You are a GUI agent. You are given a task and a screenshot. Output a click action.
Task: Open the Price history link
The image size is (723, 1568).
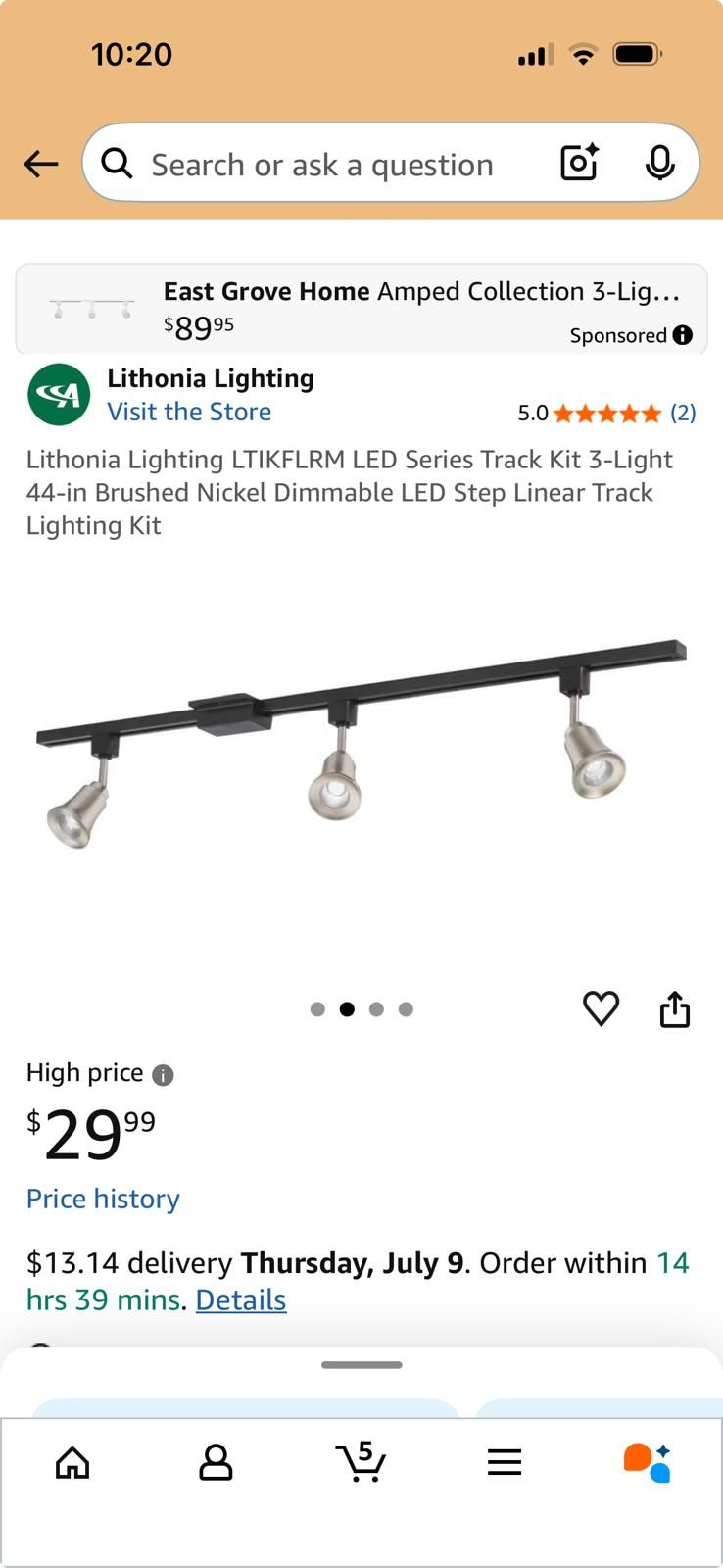(103, 1199)
